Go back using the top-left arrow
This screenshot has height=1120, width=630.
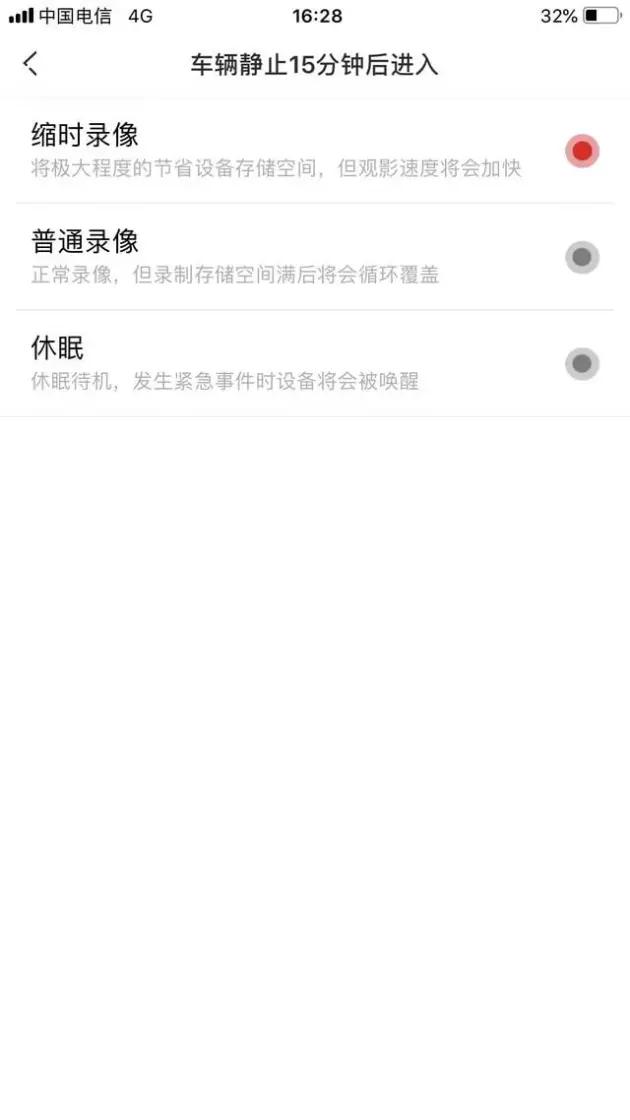pos(31,64)
